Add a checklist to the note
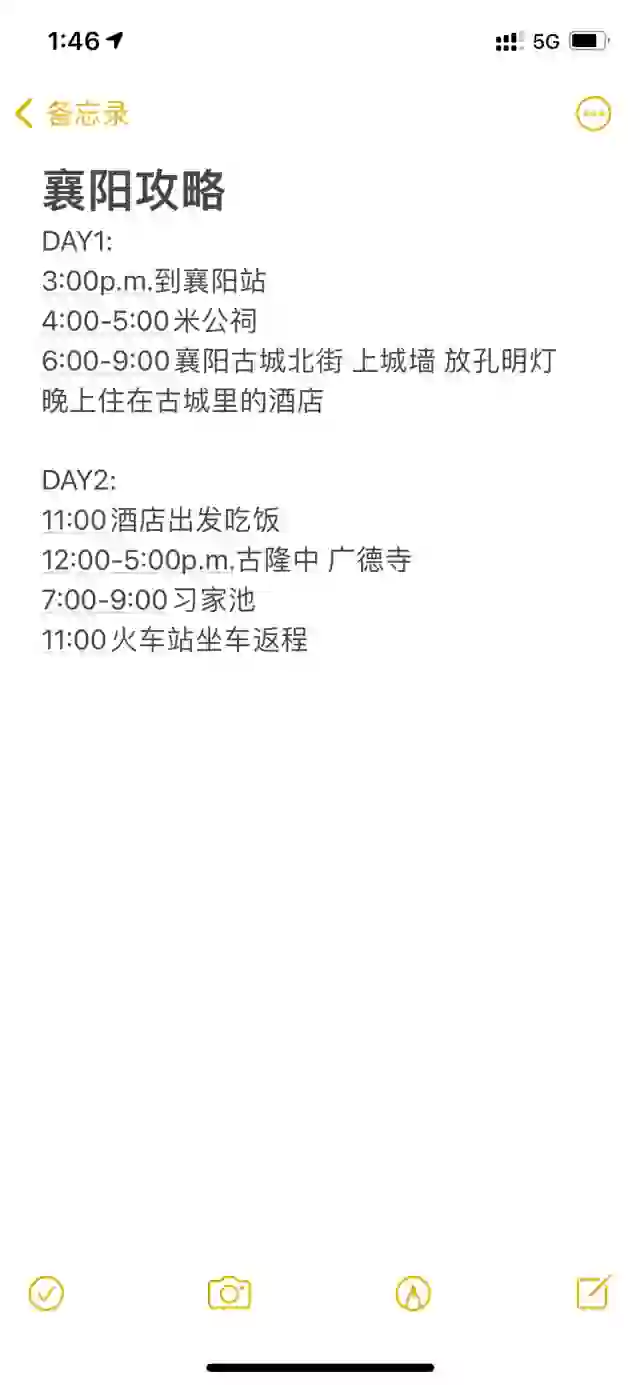Screen dimensions: 640x1385 coord(46,1293)
